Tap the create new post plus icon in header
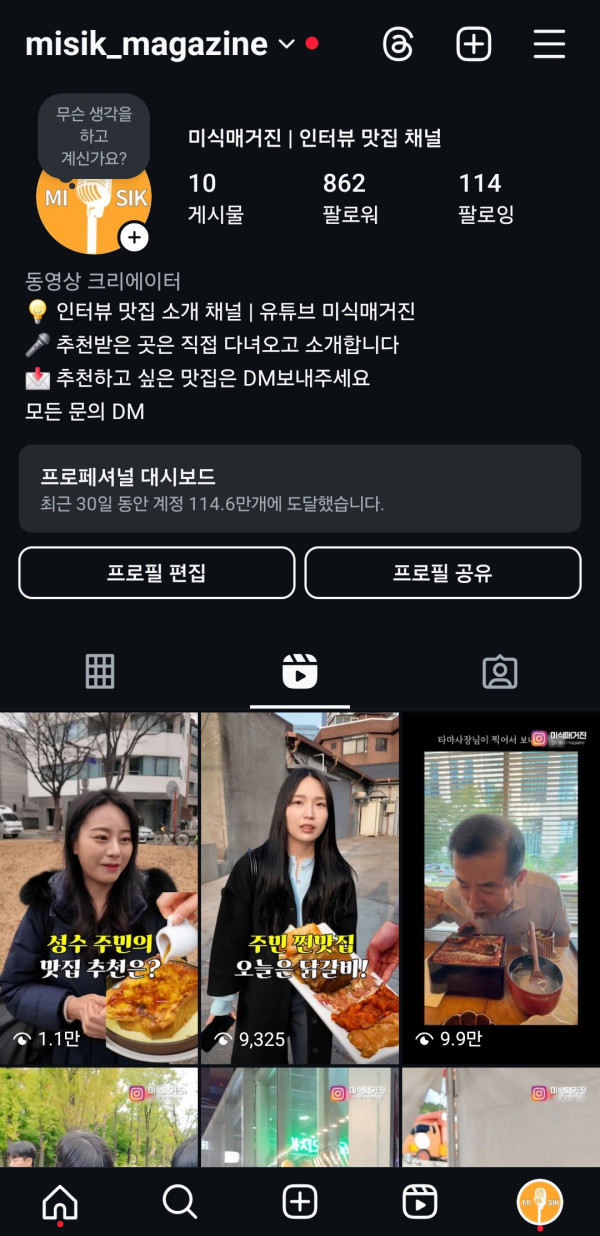The height and width of the screenshot is (1236, 600). coord(473,44)
